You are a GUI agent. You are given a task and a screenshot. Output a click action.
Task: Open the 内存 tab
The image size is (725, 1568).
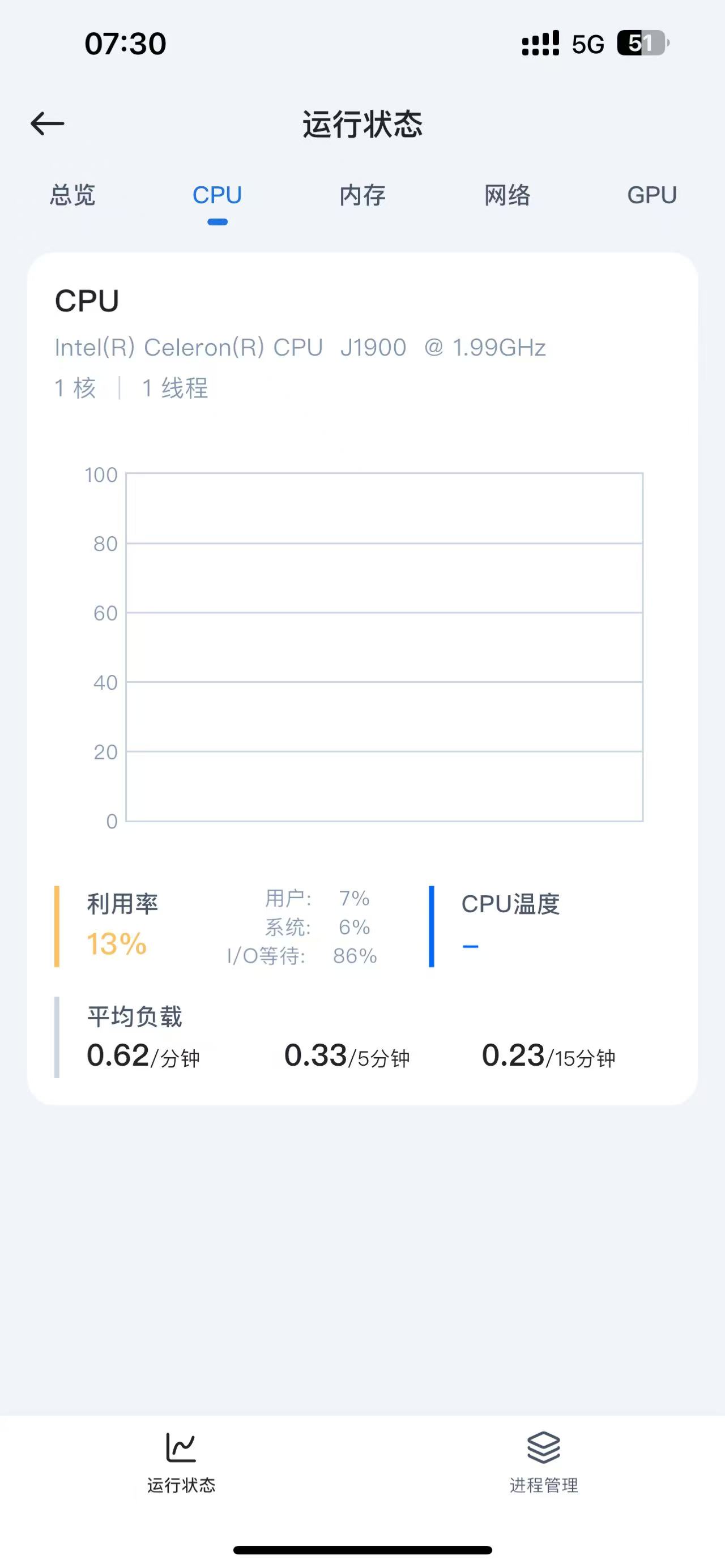[362, 195]
